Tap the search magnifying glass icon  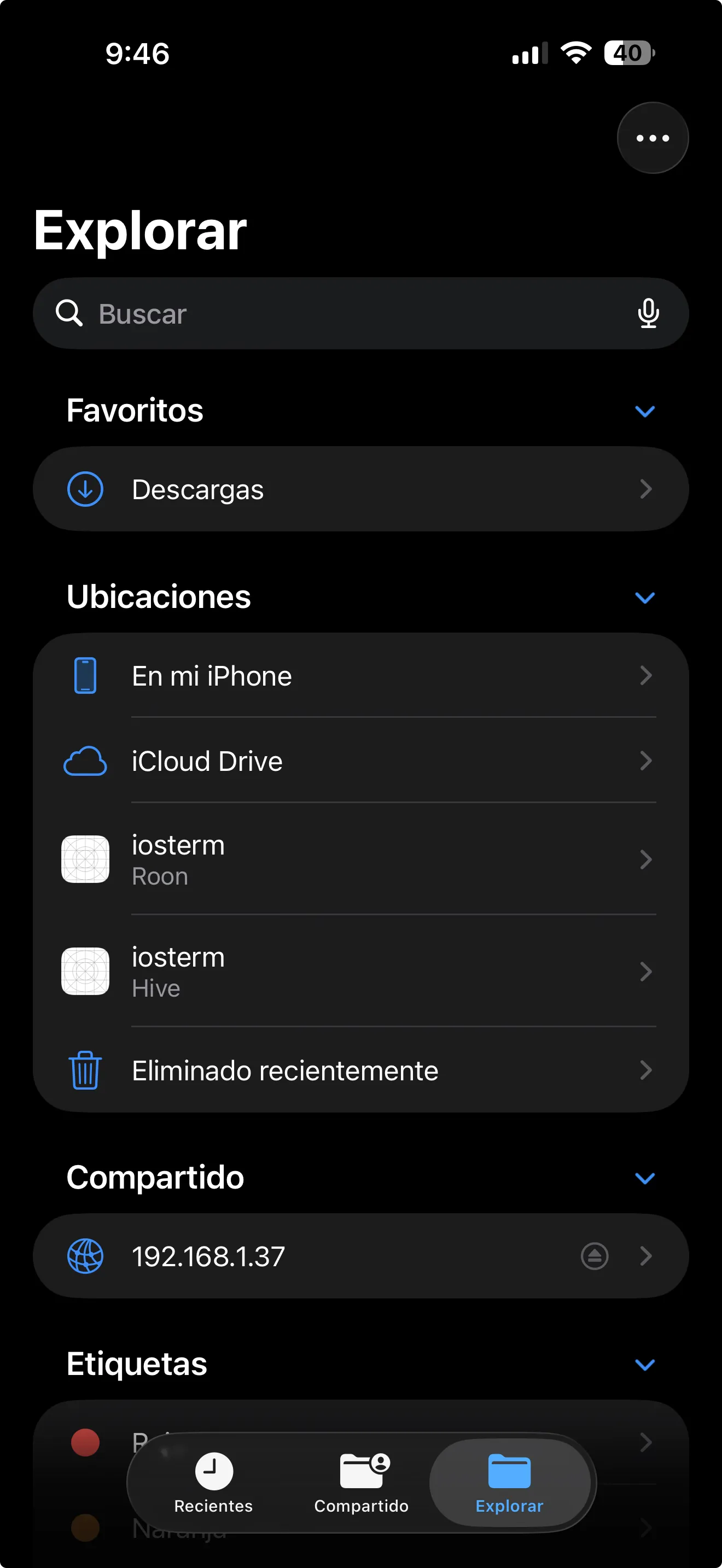71,313
